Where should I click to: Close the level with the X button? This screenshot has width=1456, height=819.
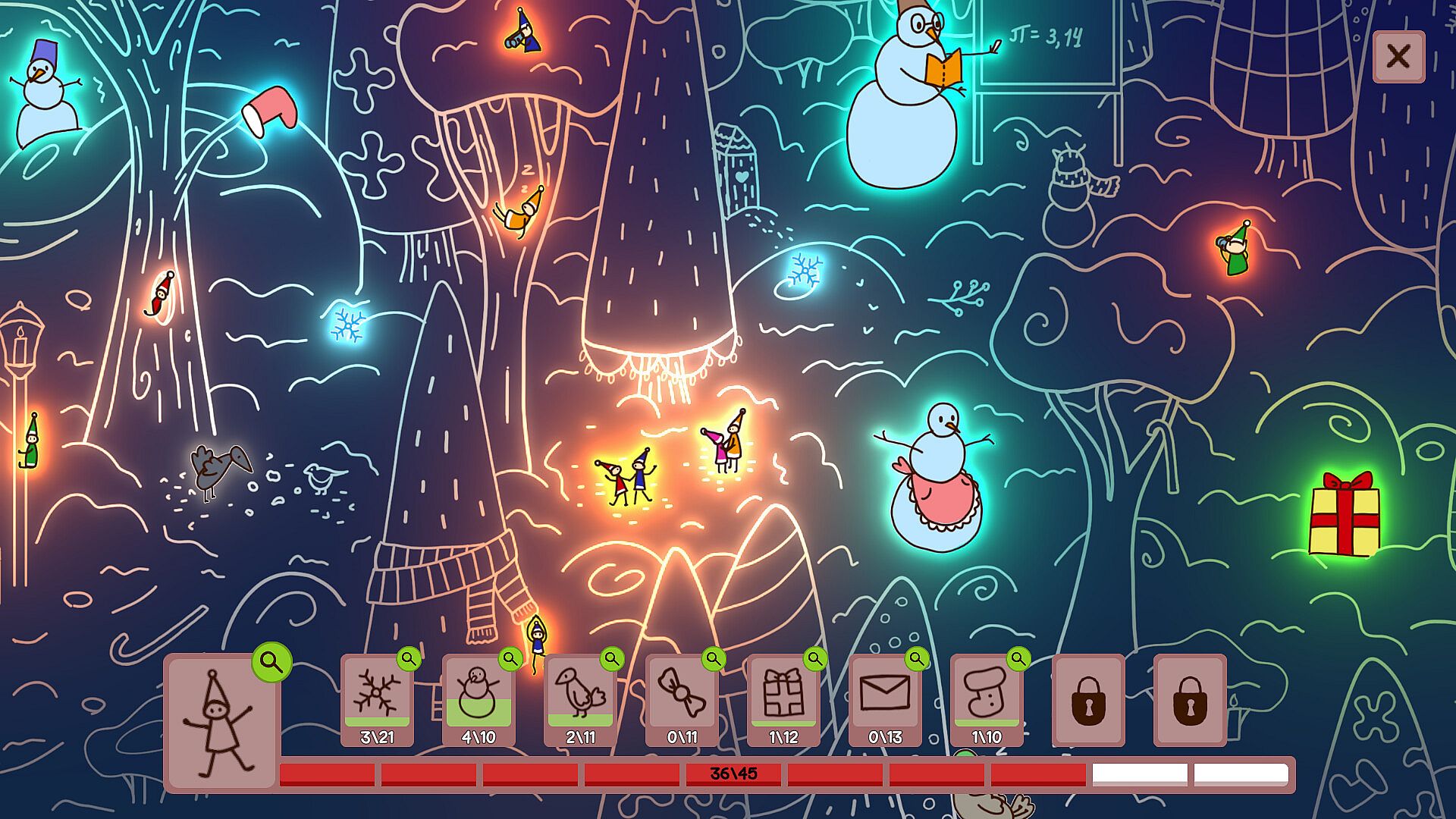point(1398,57)
